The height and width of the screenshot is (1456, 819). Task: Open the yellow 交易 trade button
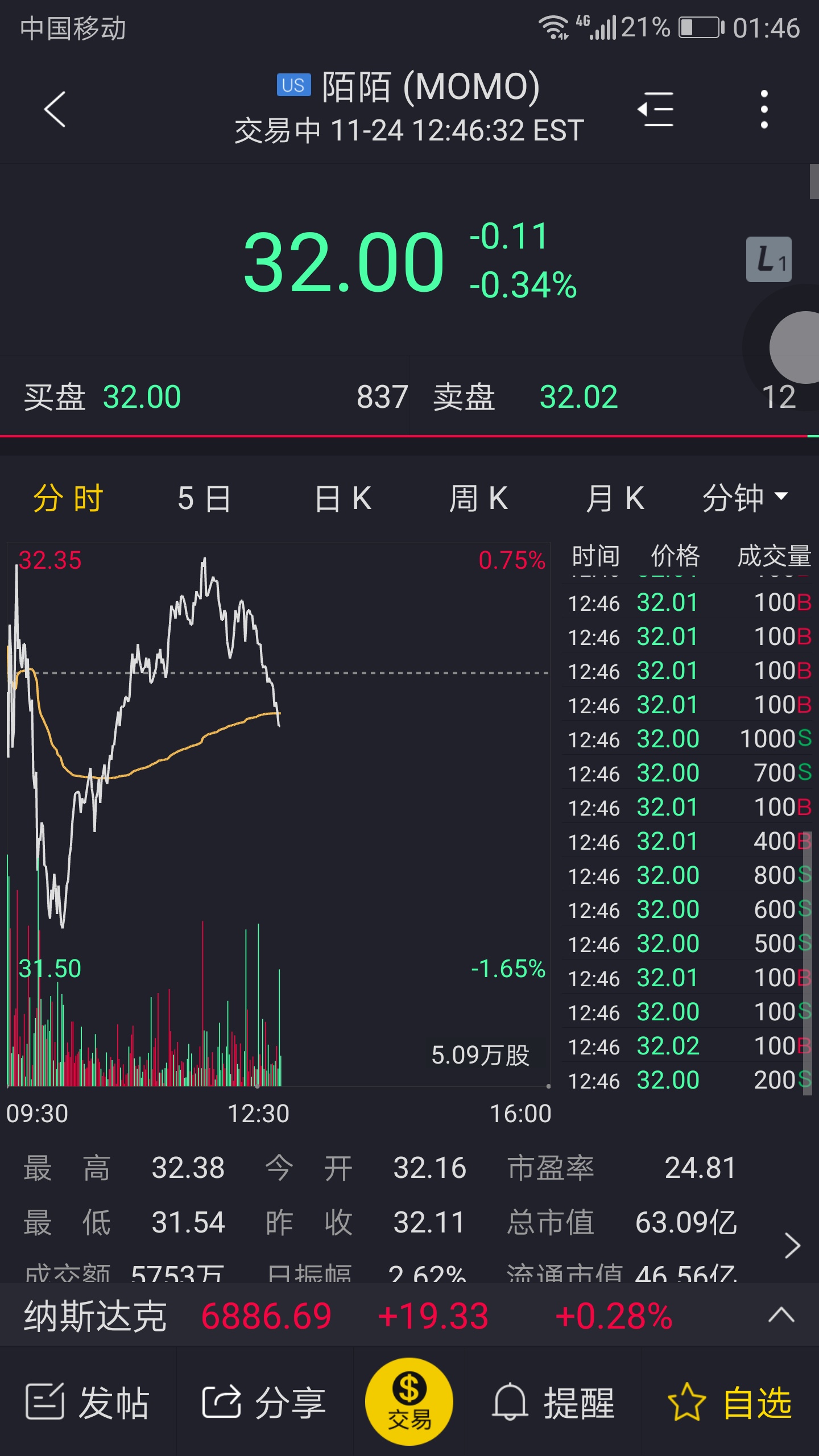click(409, 1401)
